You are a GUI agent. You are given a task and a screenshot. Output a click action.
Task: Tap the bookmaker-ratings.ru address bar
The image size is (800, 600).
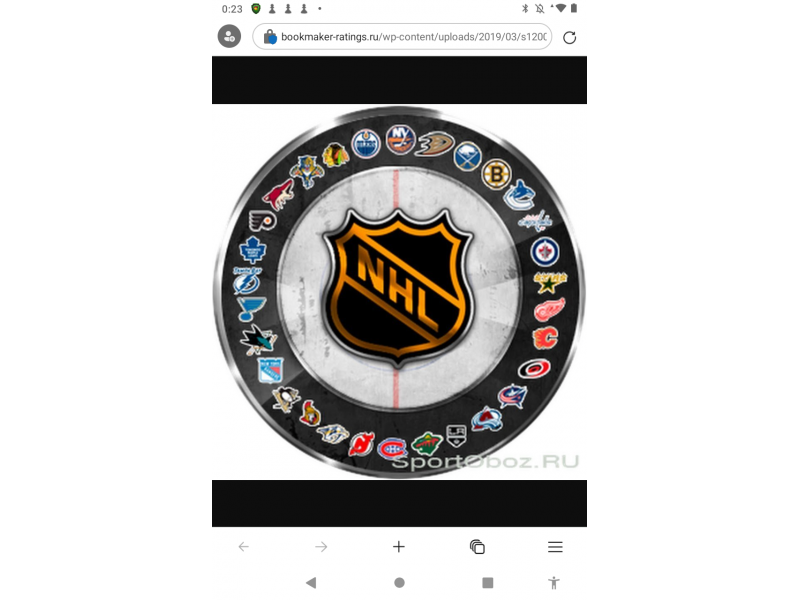(x=405, y=37)
